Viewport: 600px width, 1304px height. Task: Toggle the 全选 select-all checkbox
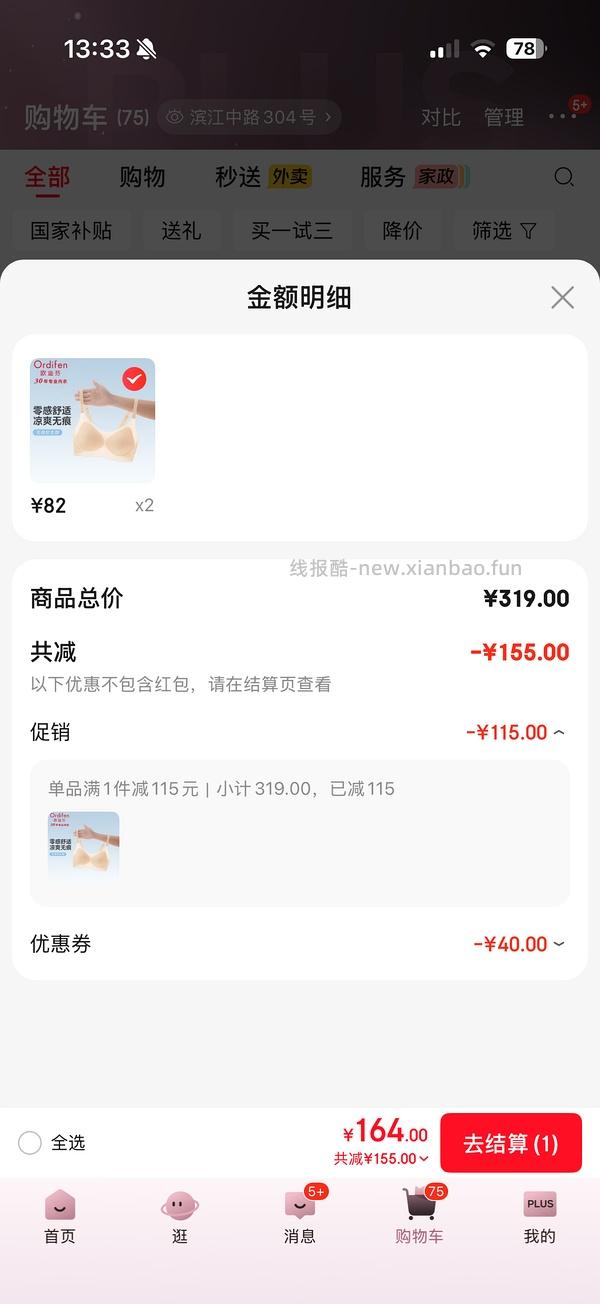[x=31, y=1143]
